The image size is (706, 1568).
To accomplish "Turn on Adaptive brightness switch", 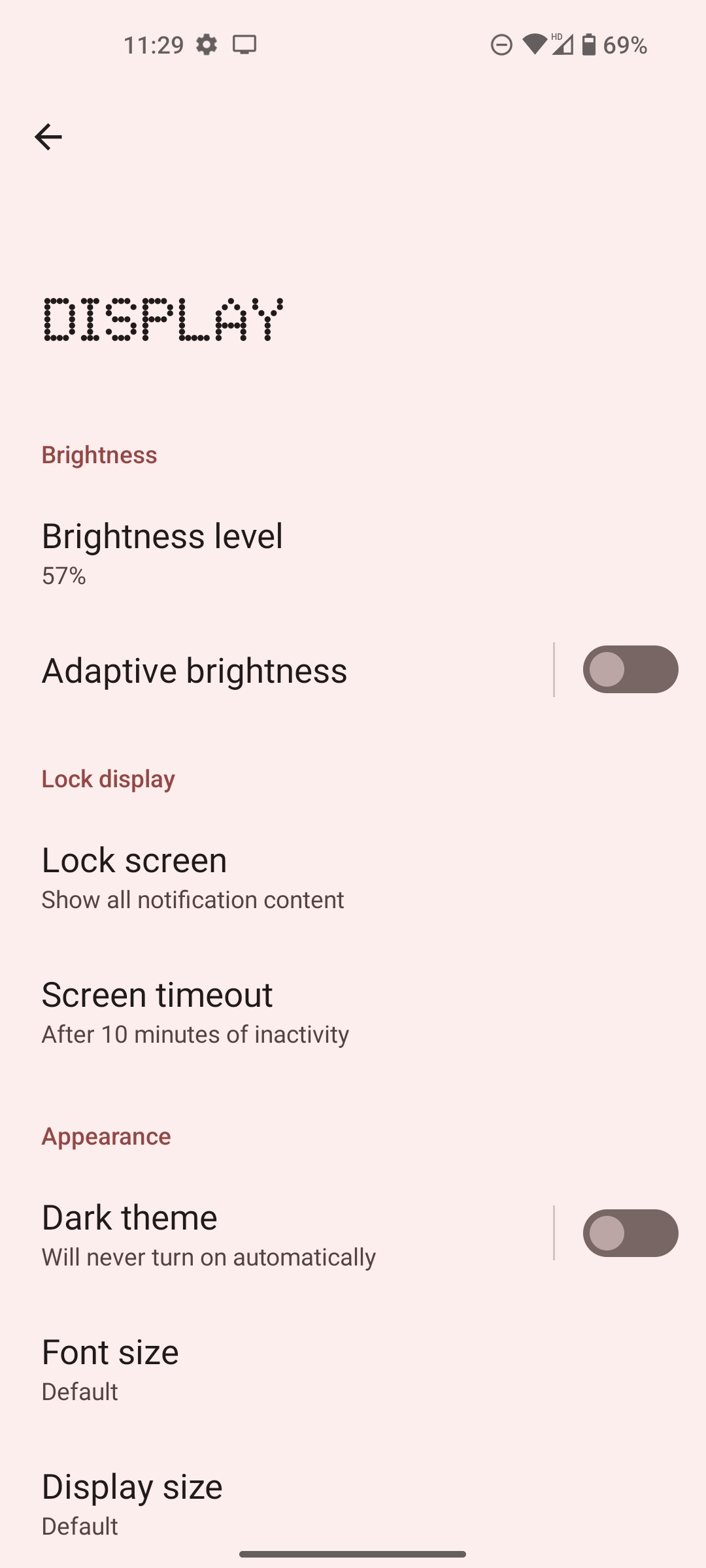I will pos(630,670).
